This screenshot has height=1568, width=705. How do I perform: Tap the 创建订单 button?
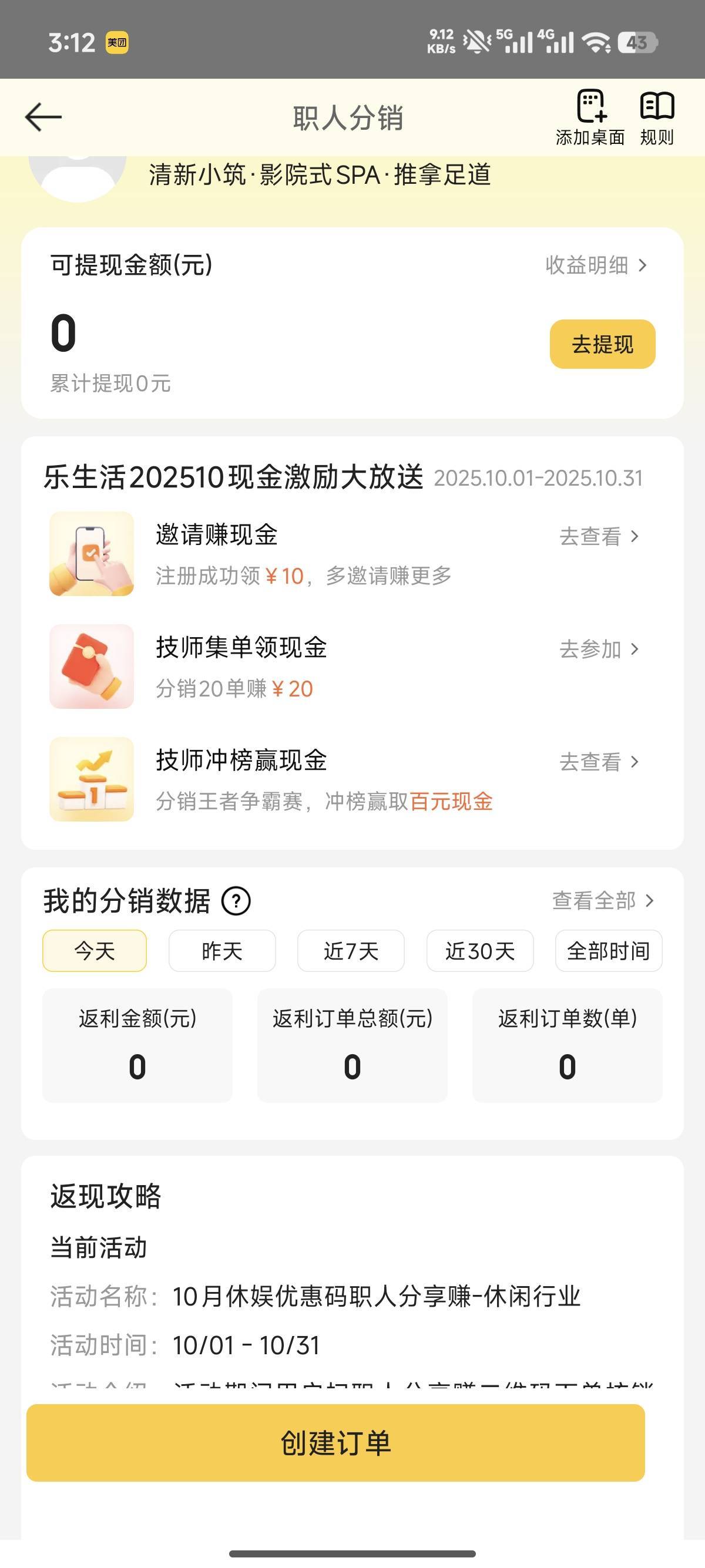(x=335, y=1442)
